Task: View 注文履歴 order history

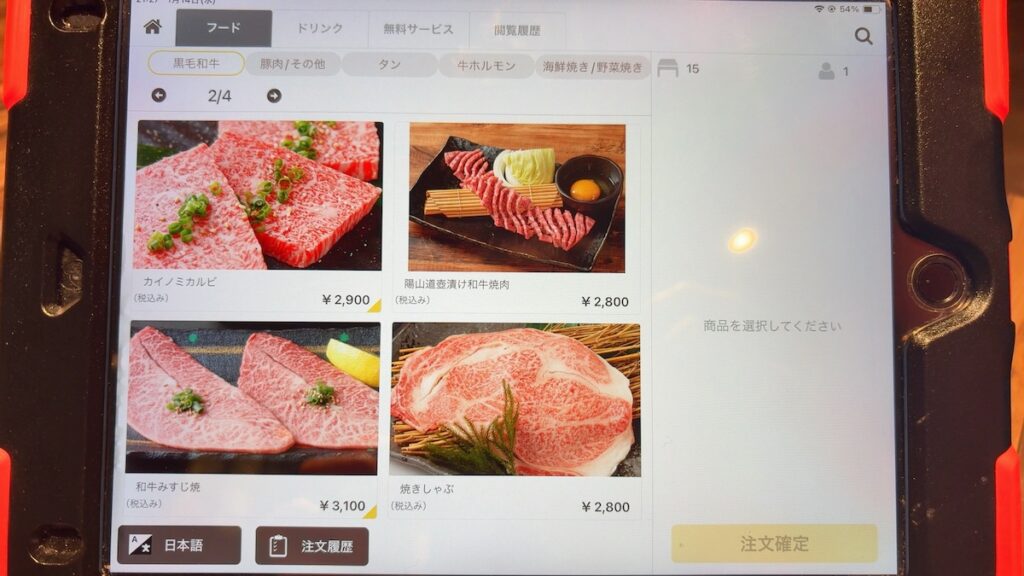Action: coord(312,546)
